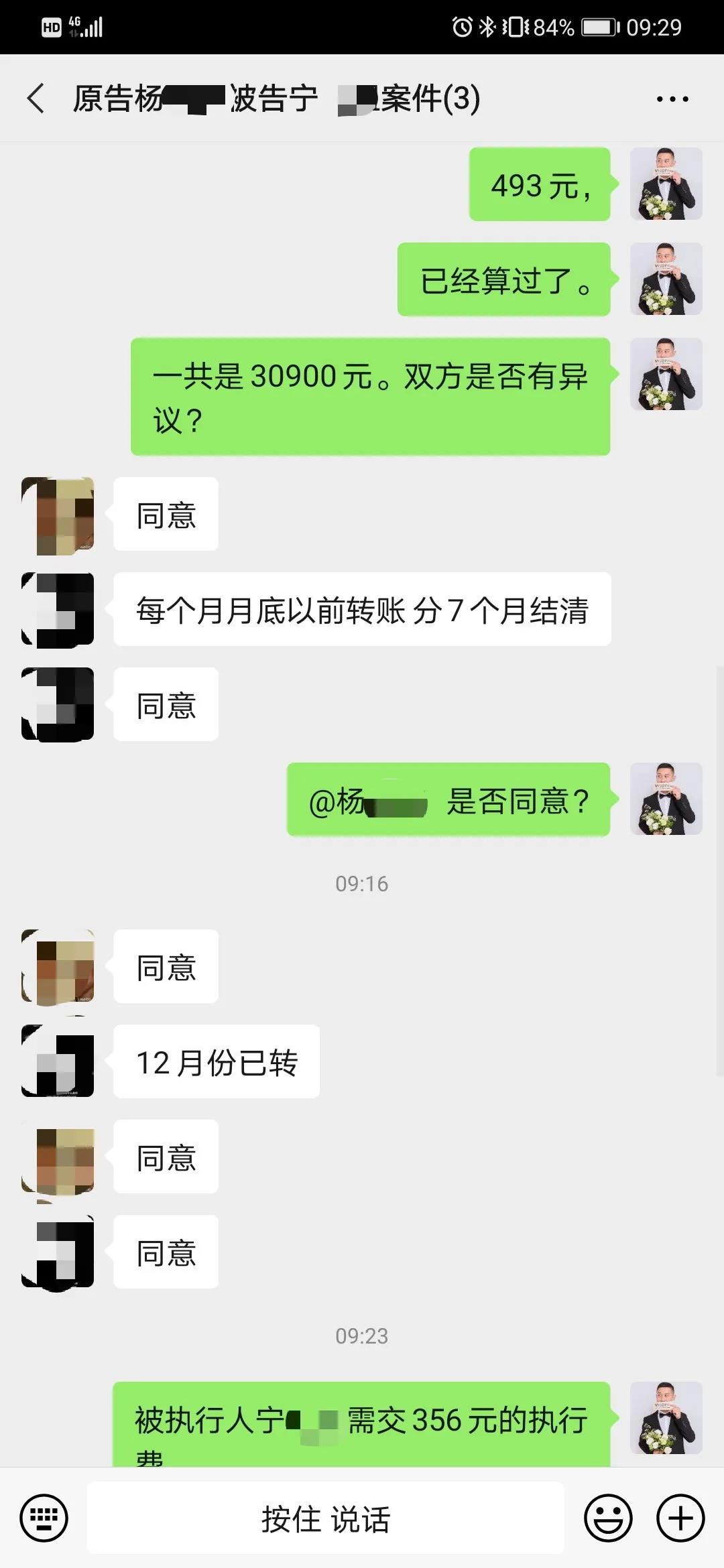Viewport: 724px width, 1568px height.
Task: Open the plus attachments menu
Action: coord(680,1518)
